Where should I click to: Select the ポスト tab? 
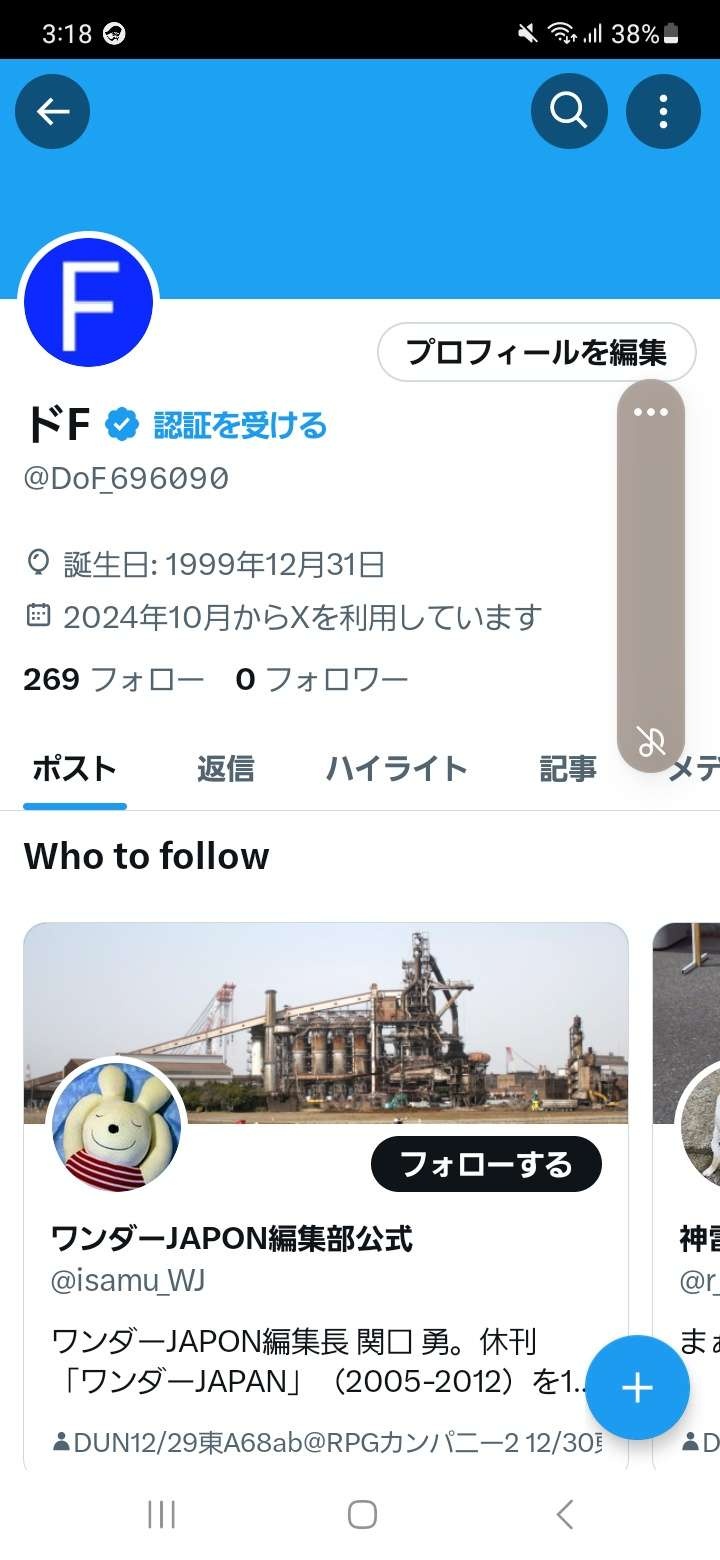tap(75, 768)
